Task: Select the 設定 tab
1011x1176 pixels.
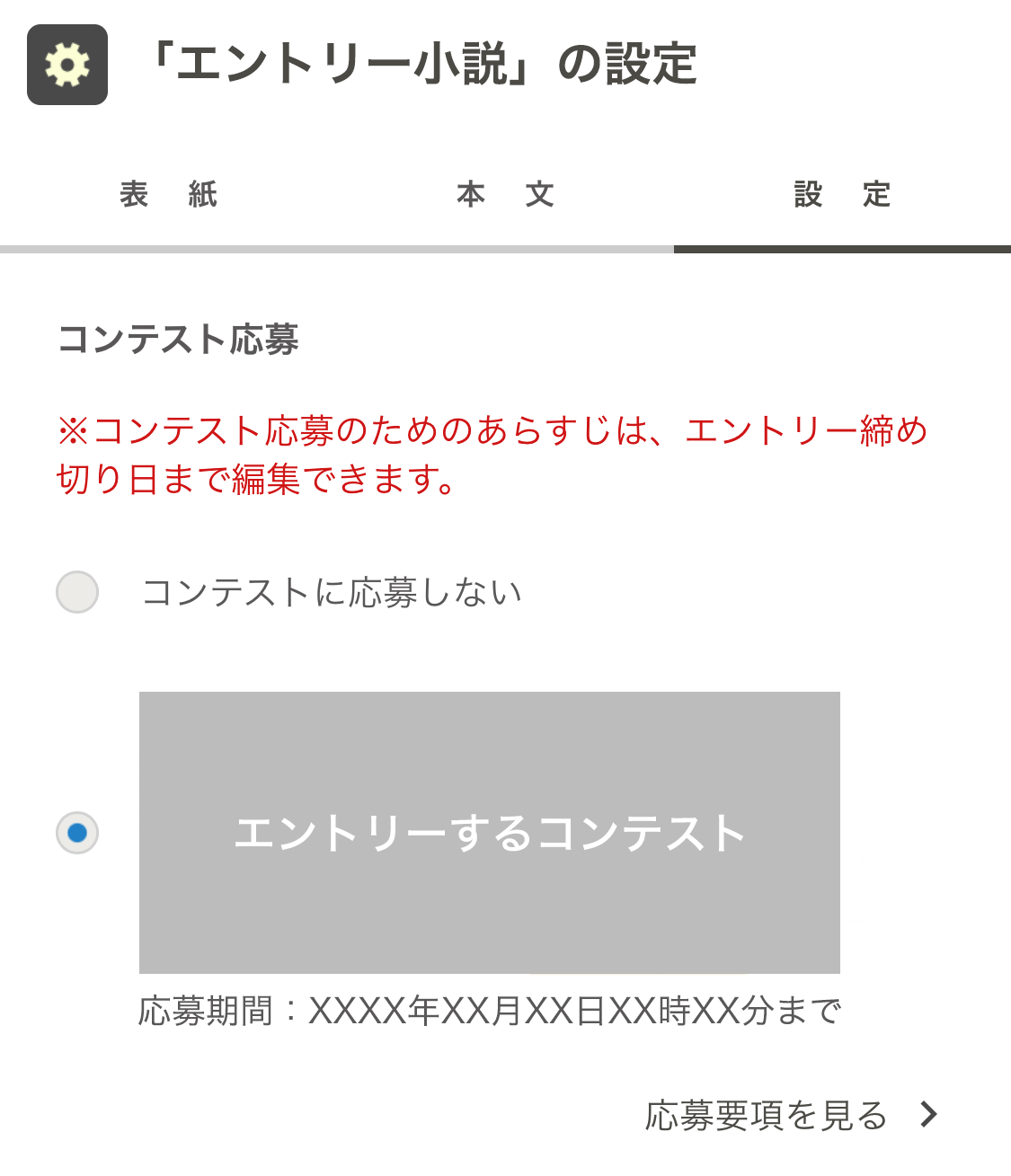Action: pyautogui.click(x=842, y=195)
